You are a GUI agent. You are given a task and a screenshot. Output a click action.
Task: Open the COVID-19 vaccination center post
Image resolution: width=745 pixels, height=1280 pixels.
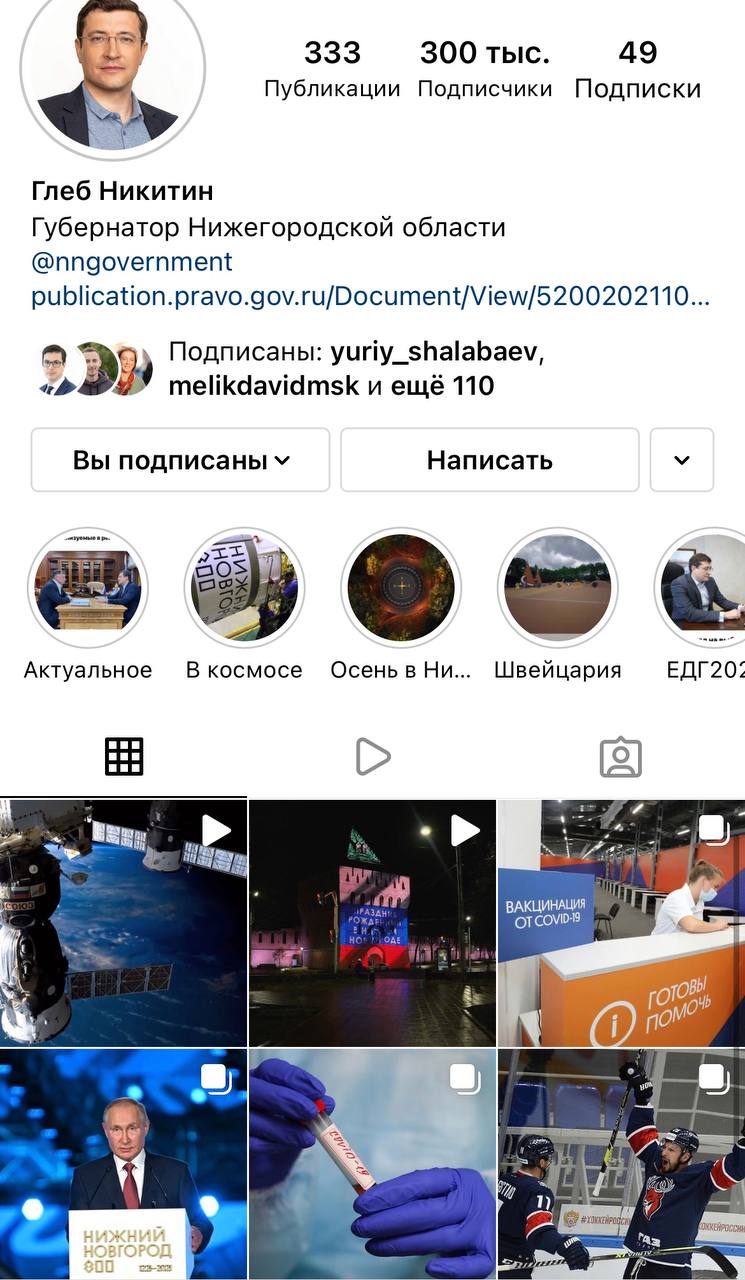pyautogui.click(x=621, y=922)
